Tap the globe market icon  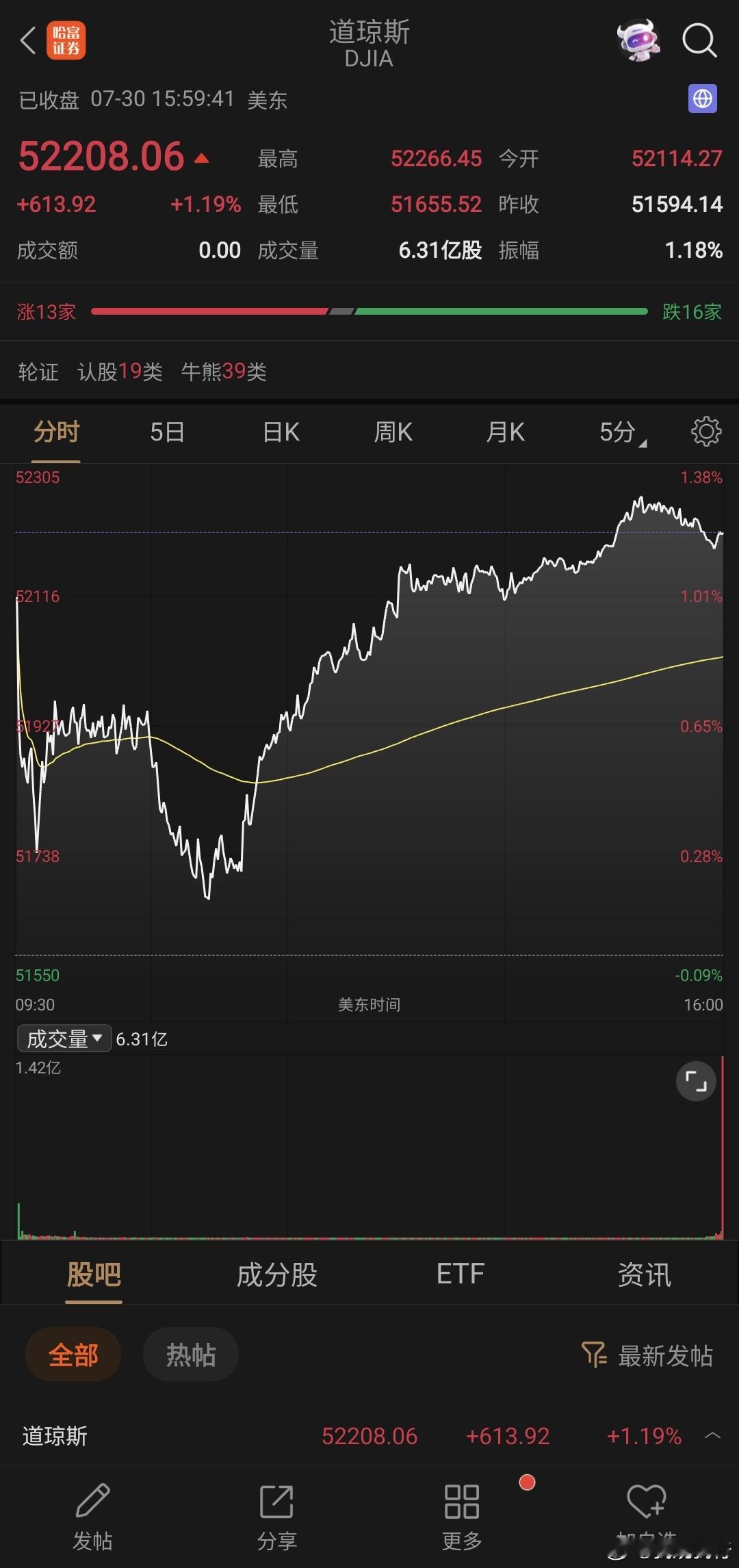pos(702,99)
